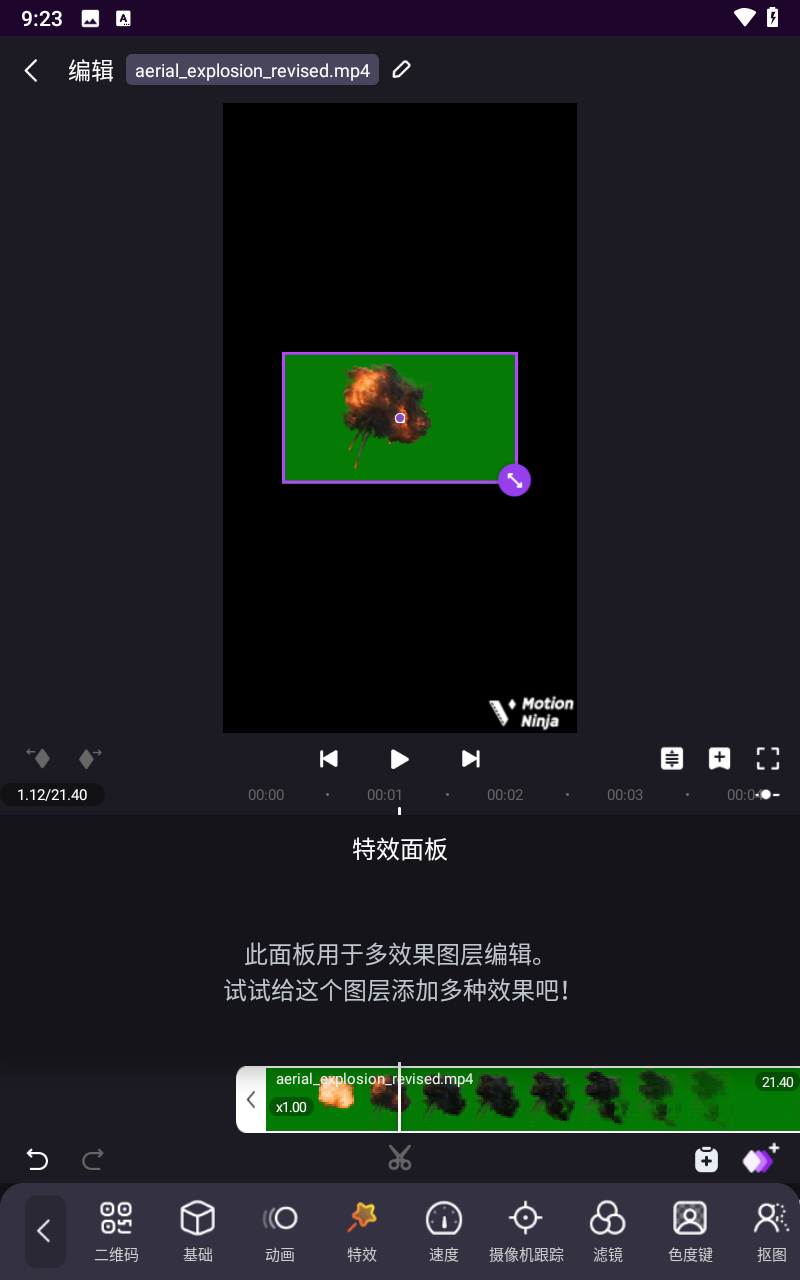Go back from the edit screen
The image size is (800, 1280).
coord(31,70)
